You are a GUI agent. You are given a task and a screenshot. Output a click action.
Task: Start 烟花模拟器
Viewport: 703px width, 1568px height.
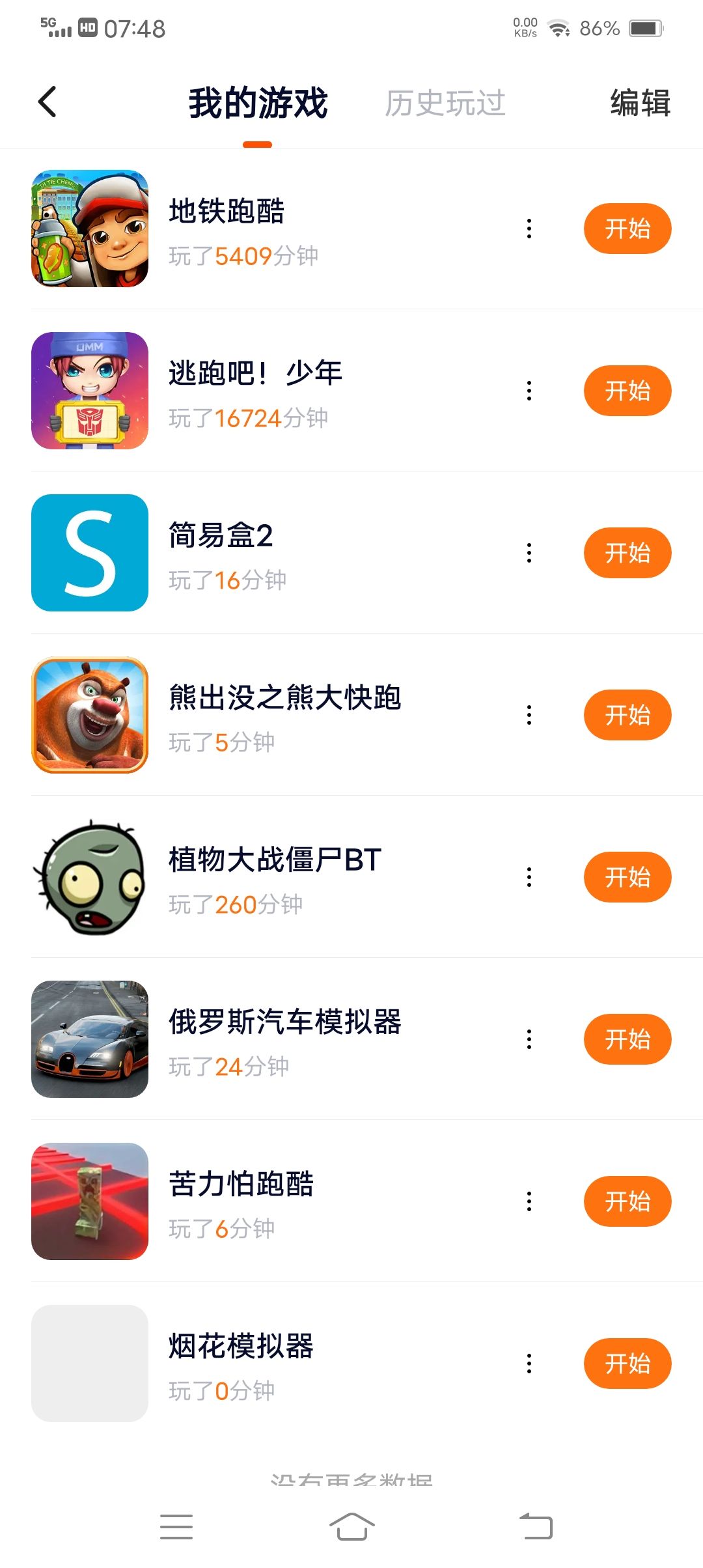point(627,1364)
